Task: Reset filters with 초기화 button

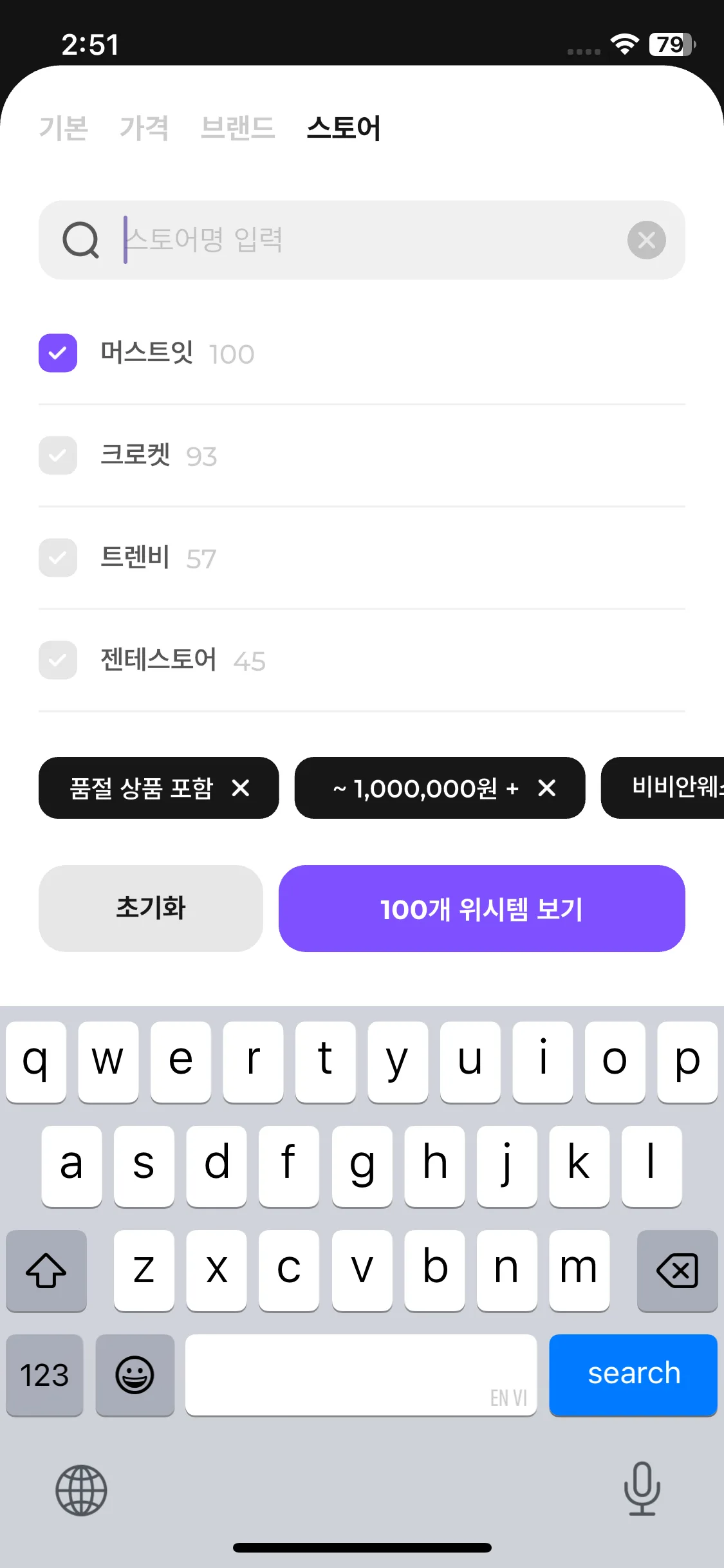Action: [151, 908]
